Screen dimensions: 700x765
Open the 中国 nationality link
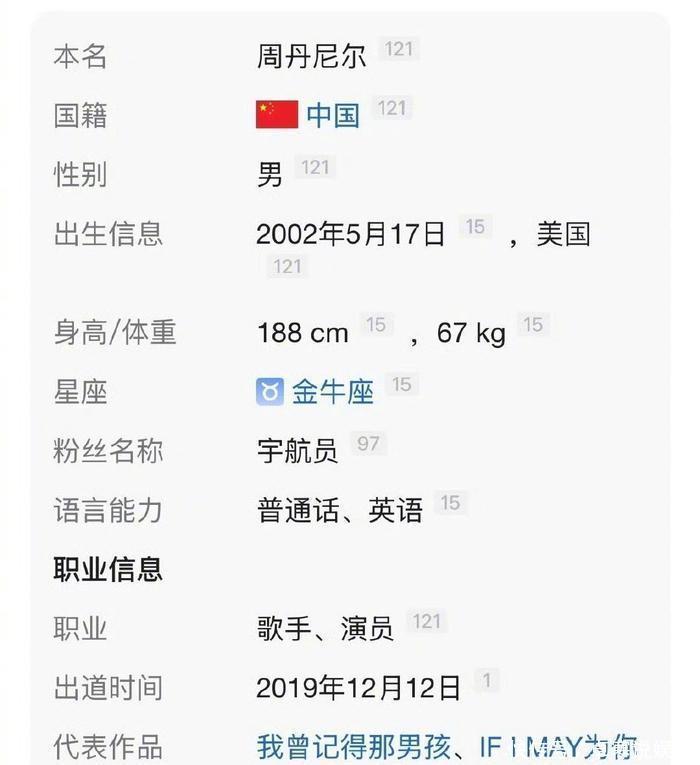pyautogui.click(x=332, y=115)
